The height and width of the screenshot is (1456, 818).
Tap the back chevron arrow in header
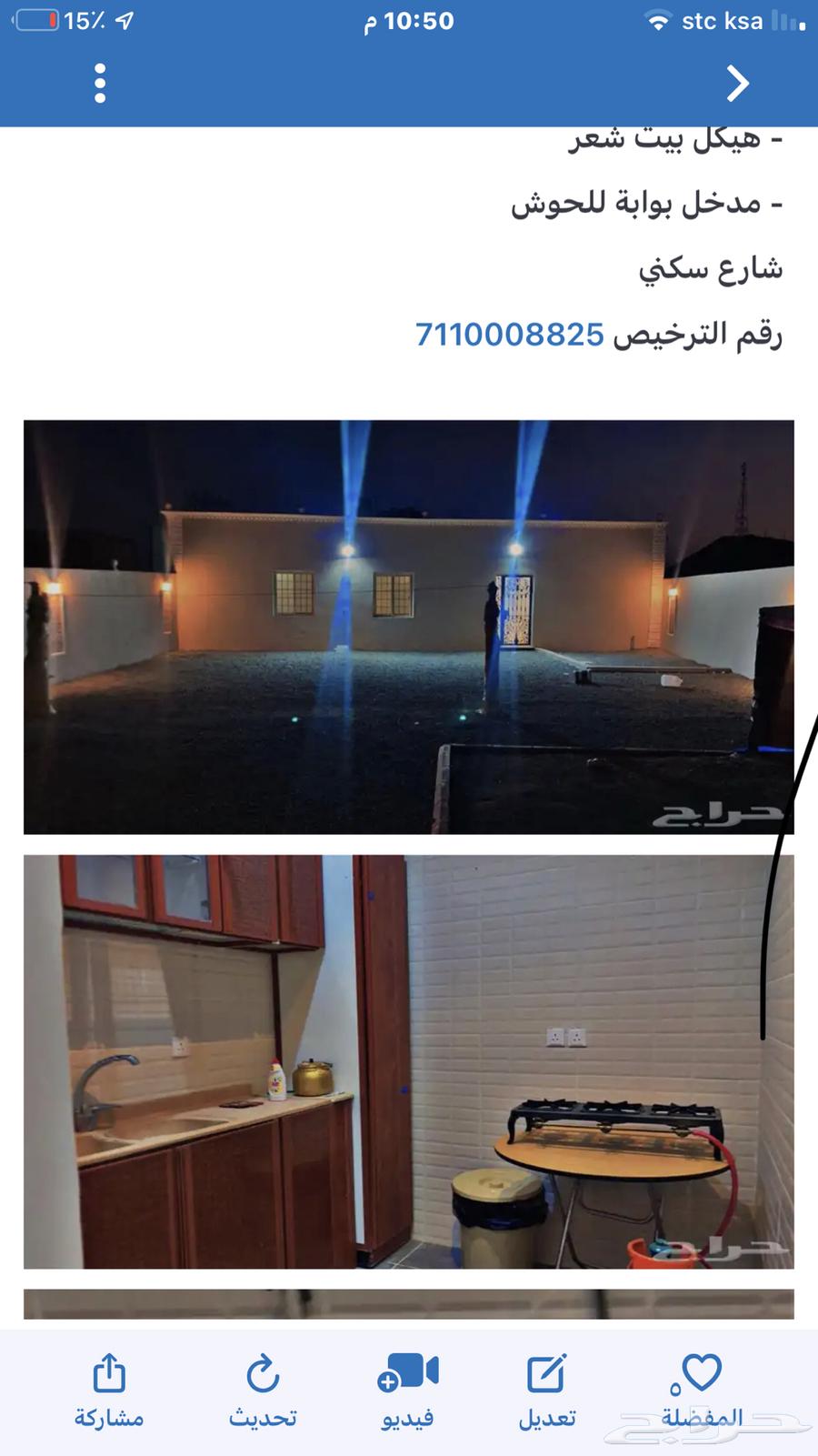tap(737, 84)
